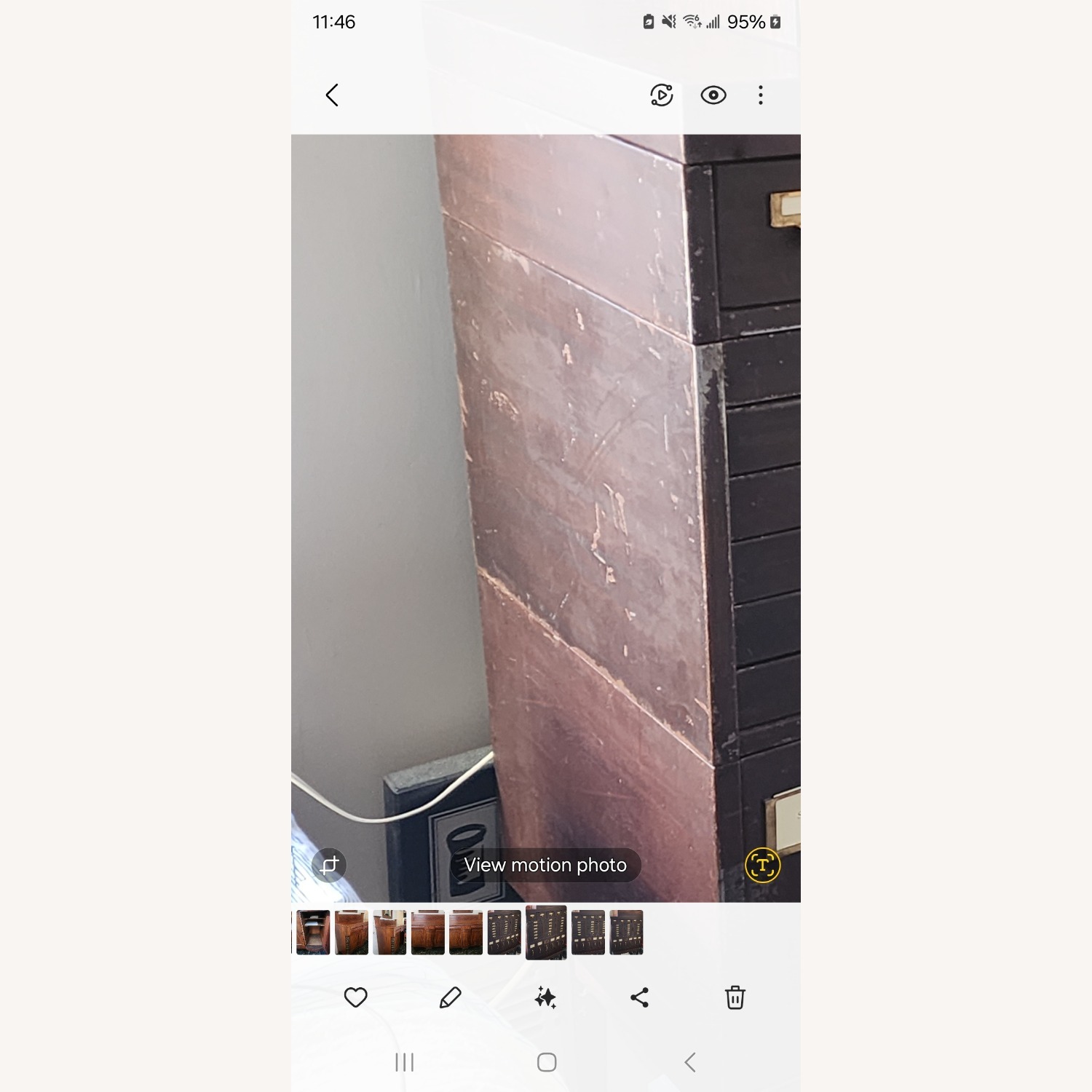Open recent apps from navigation bar
1092x1092 pixels.
(x=404, y=1062)
